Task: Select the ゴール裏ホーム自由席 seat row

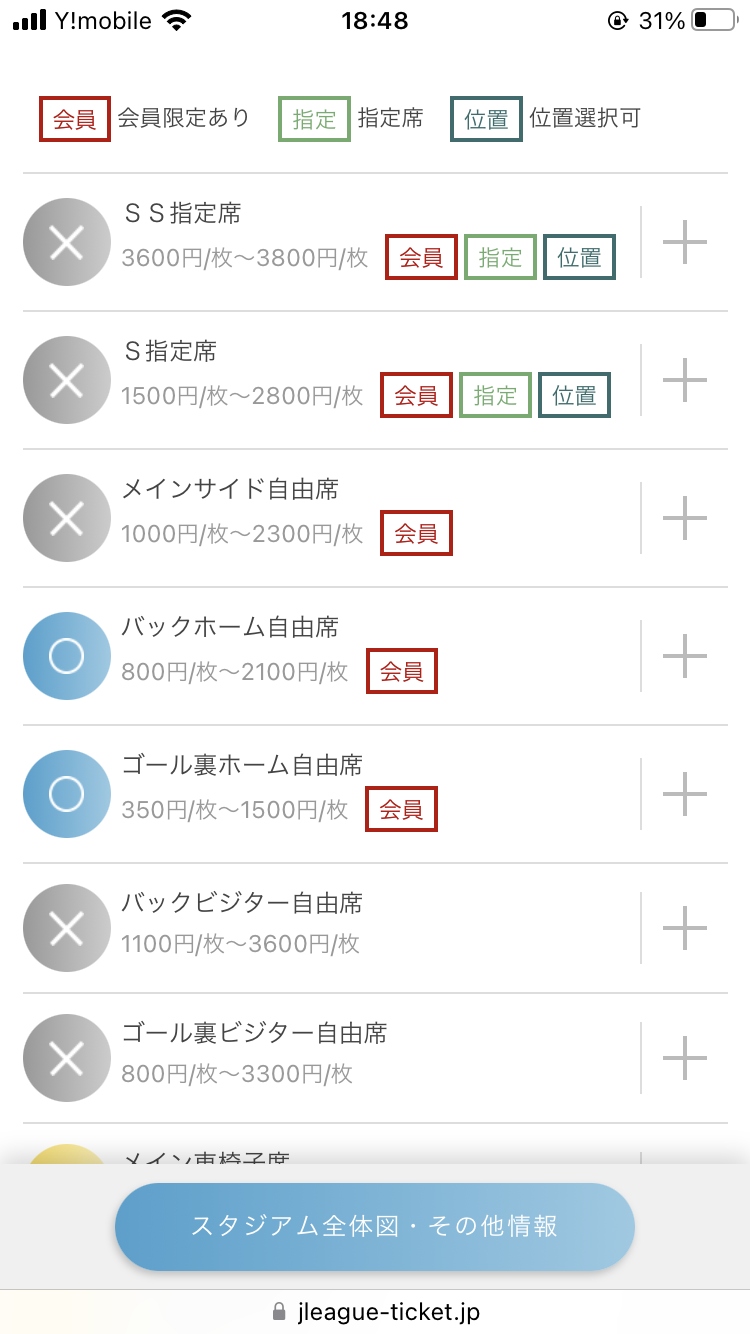Action: [375, 794]
